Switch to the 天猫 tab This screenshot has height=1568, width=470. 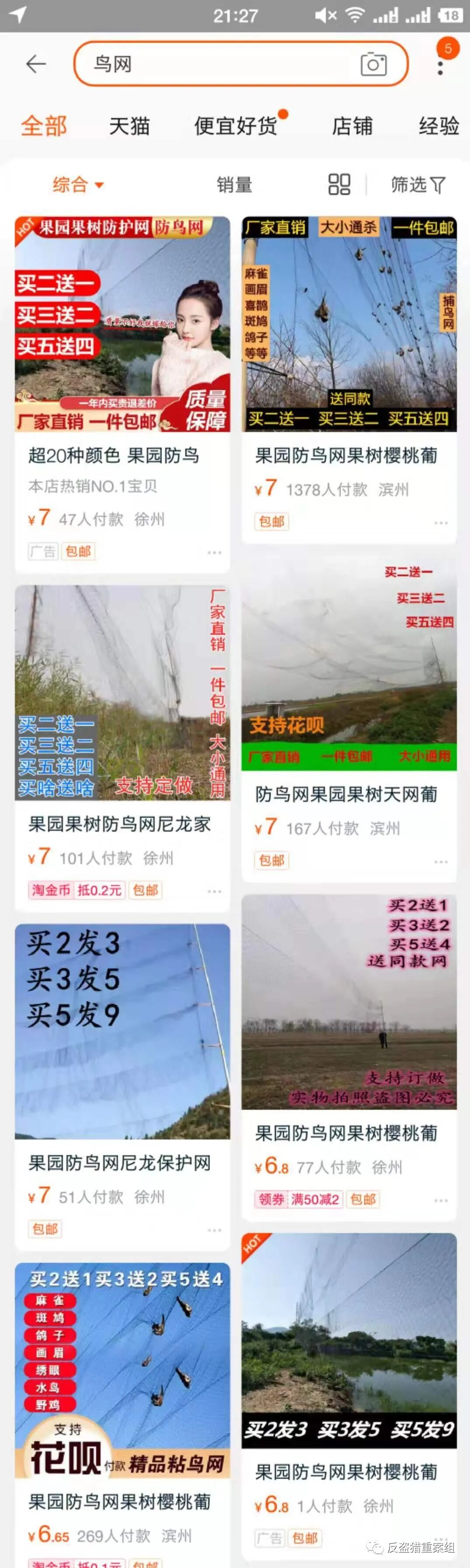129,126
